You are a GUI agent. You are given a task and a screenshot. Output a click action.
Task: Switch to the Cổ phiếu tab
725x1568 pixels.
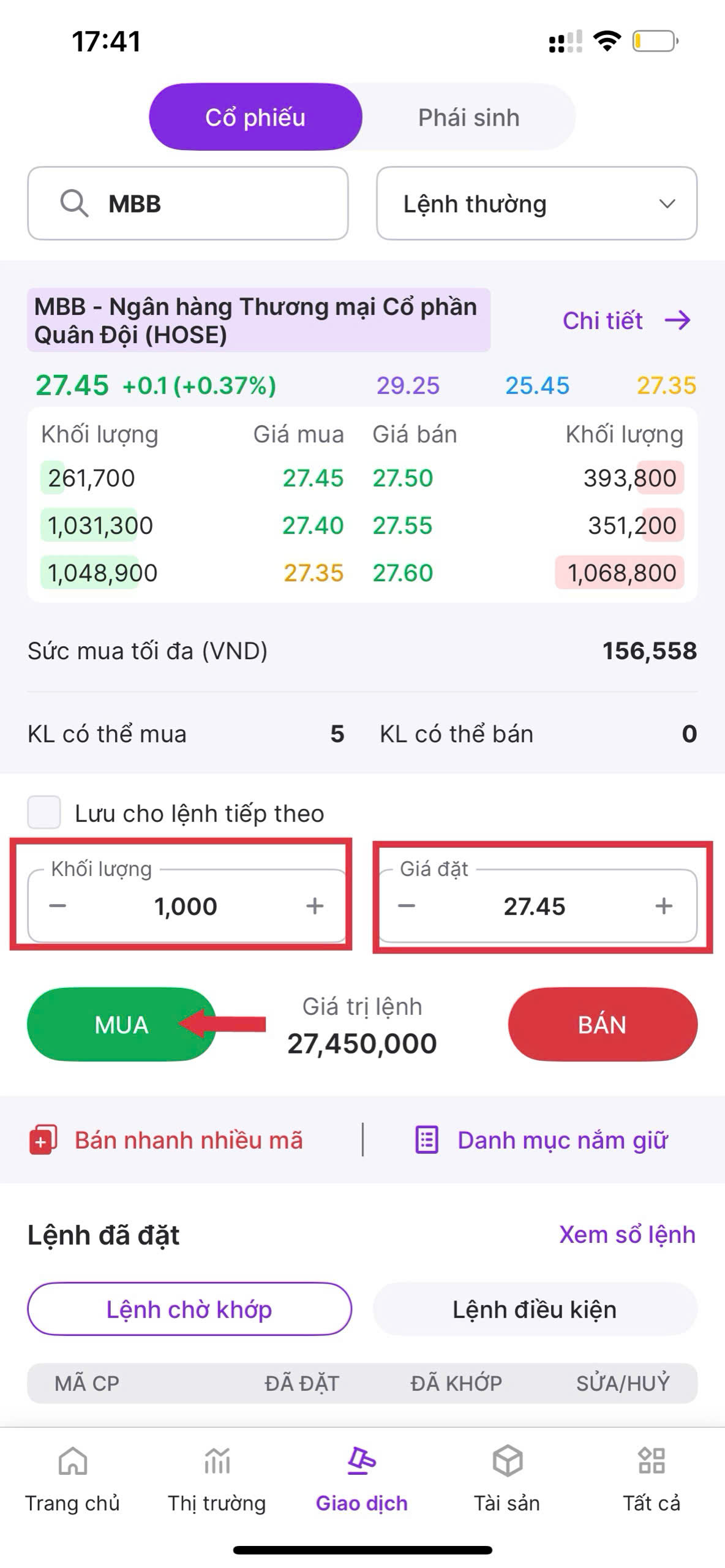coord(255,116)
